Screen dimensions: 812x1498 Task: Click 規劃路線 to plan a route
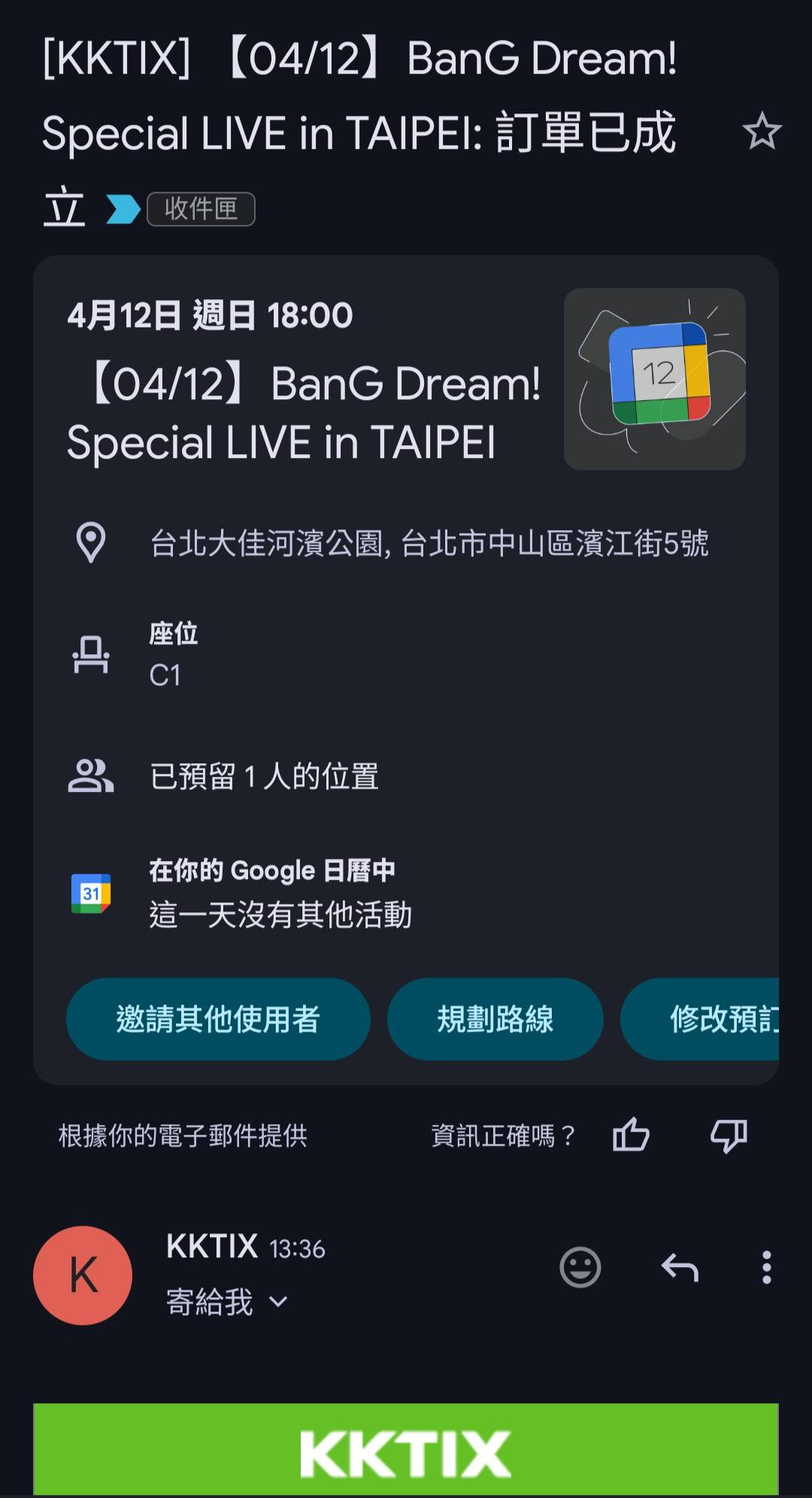495,1020
